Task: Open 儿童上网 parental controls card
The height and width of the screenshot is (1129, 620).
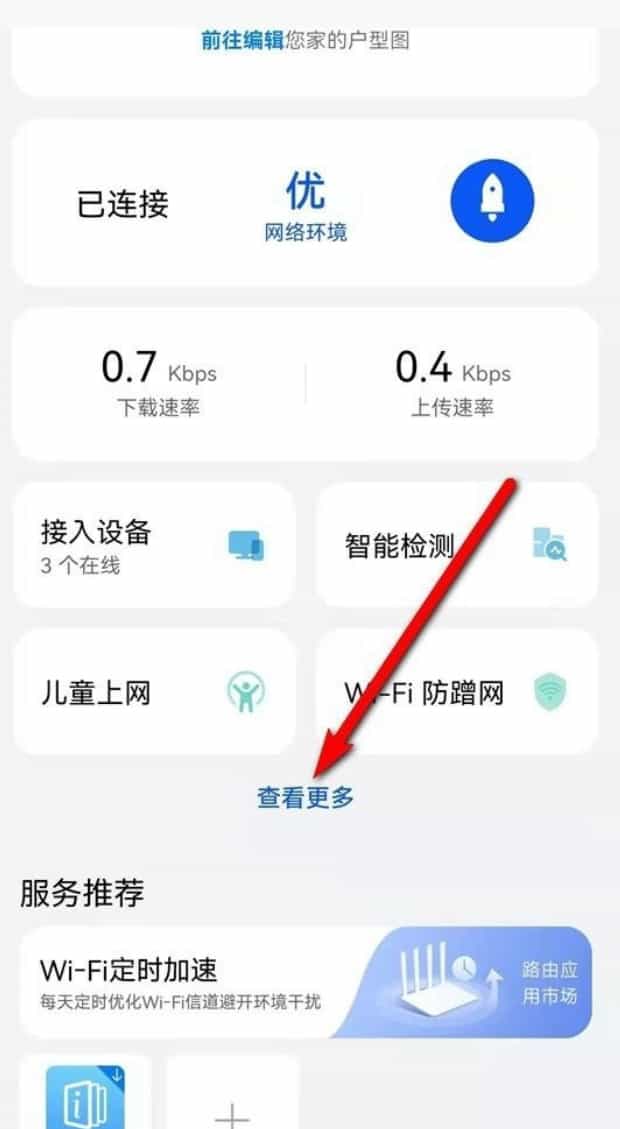Action: [153, 692]
